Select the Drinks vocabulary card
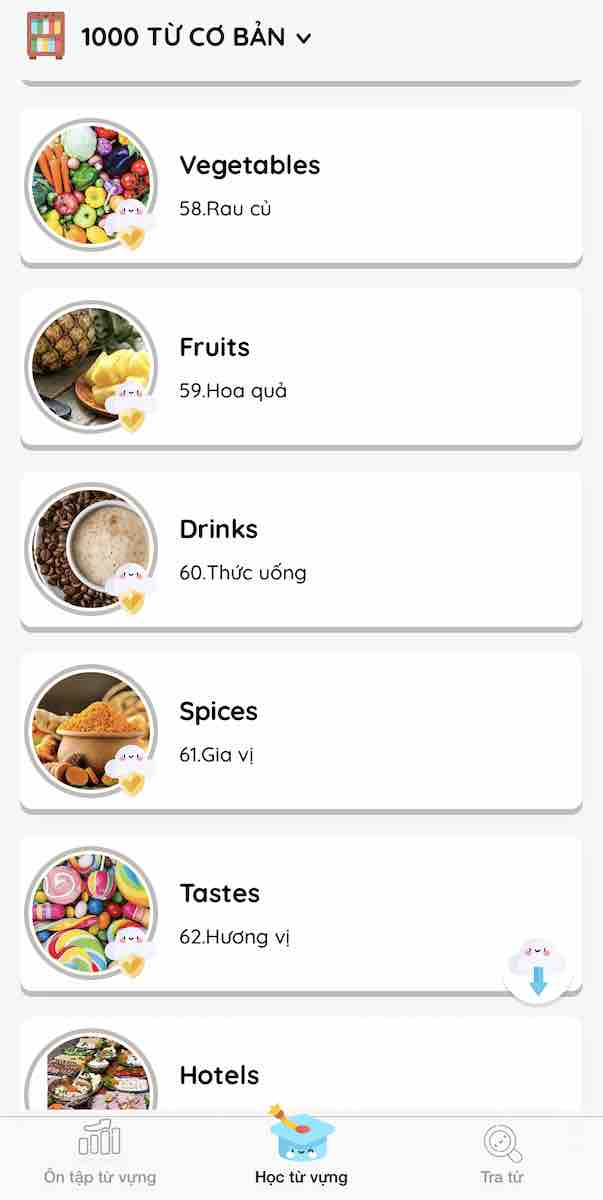The image size is (603, 1200). 301,549
